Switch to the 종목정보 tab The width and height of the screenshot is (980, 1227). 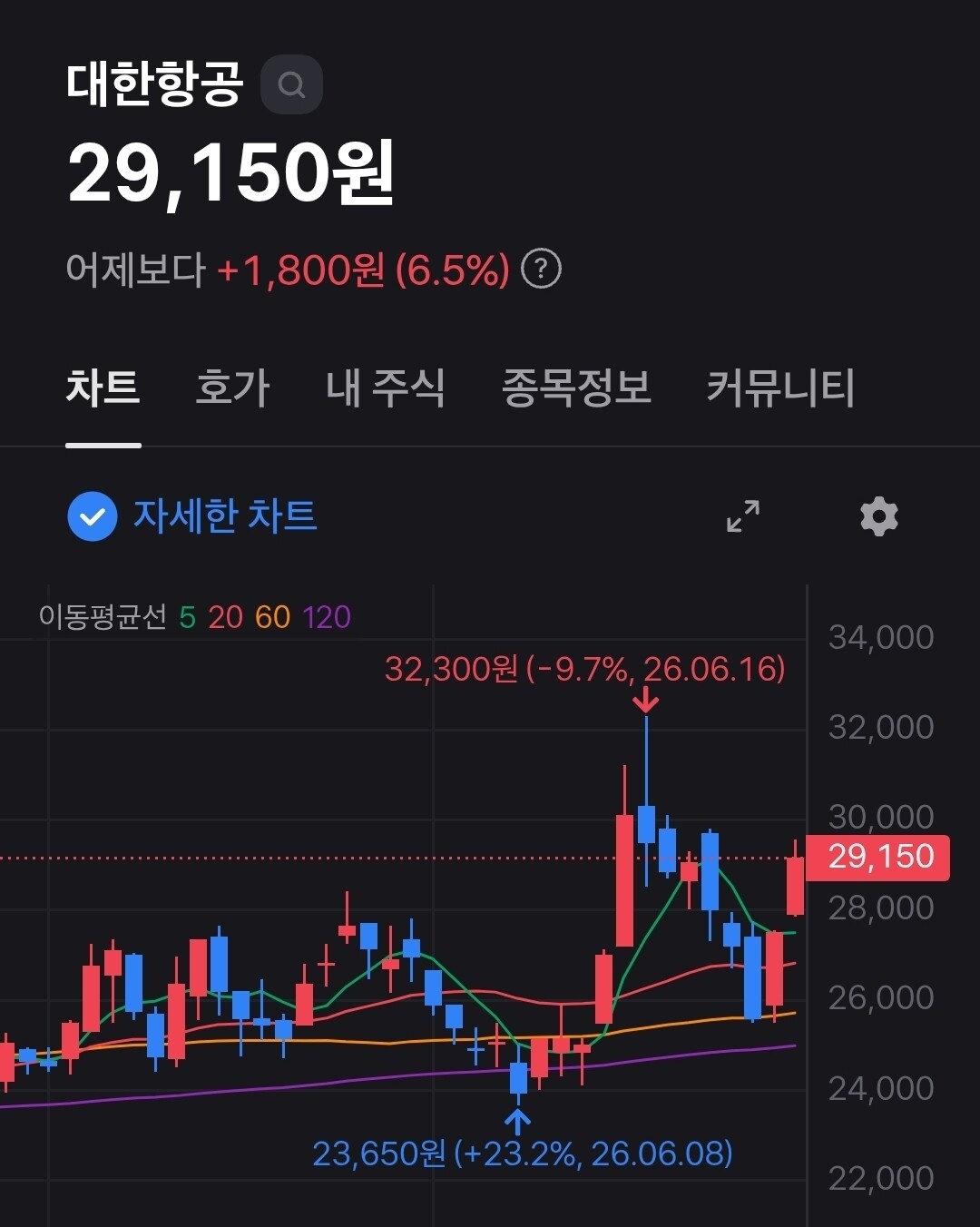(576, 388)
